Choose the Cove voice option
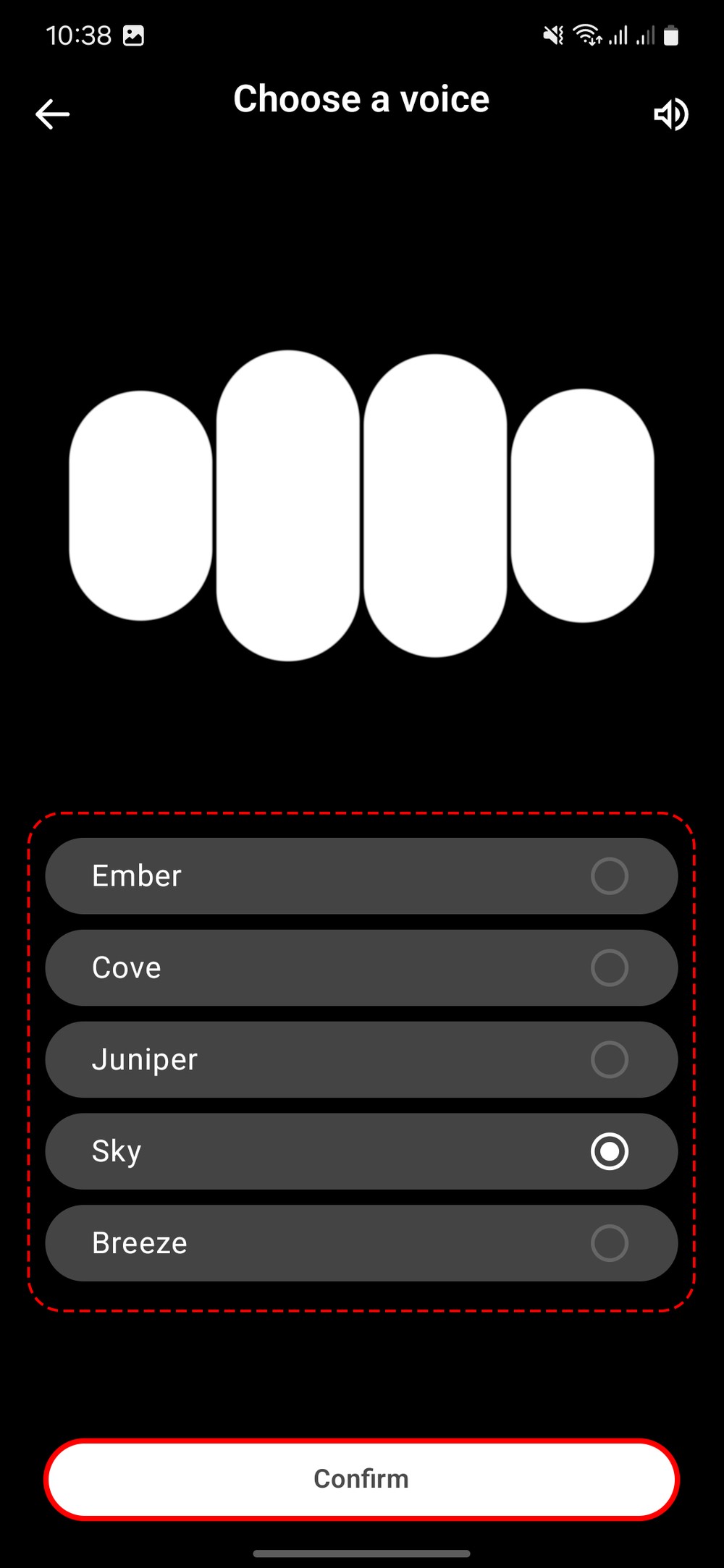724x1568 pixels. pos(361,967)
